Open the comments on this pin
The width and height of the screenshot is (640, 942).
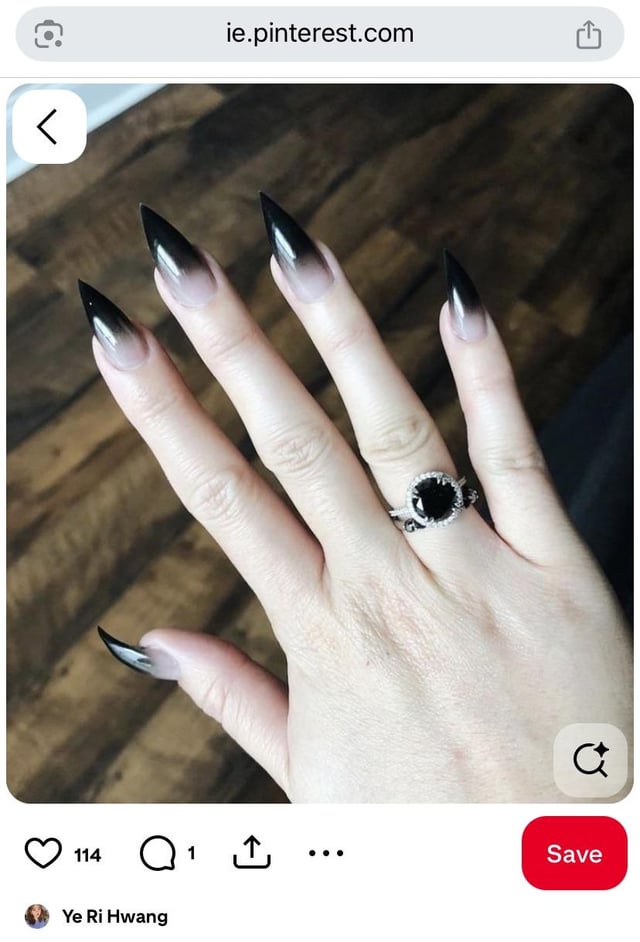[157, 853]
